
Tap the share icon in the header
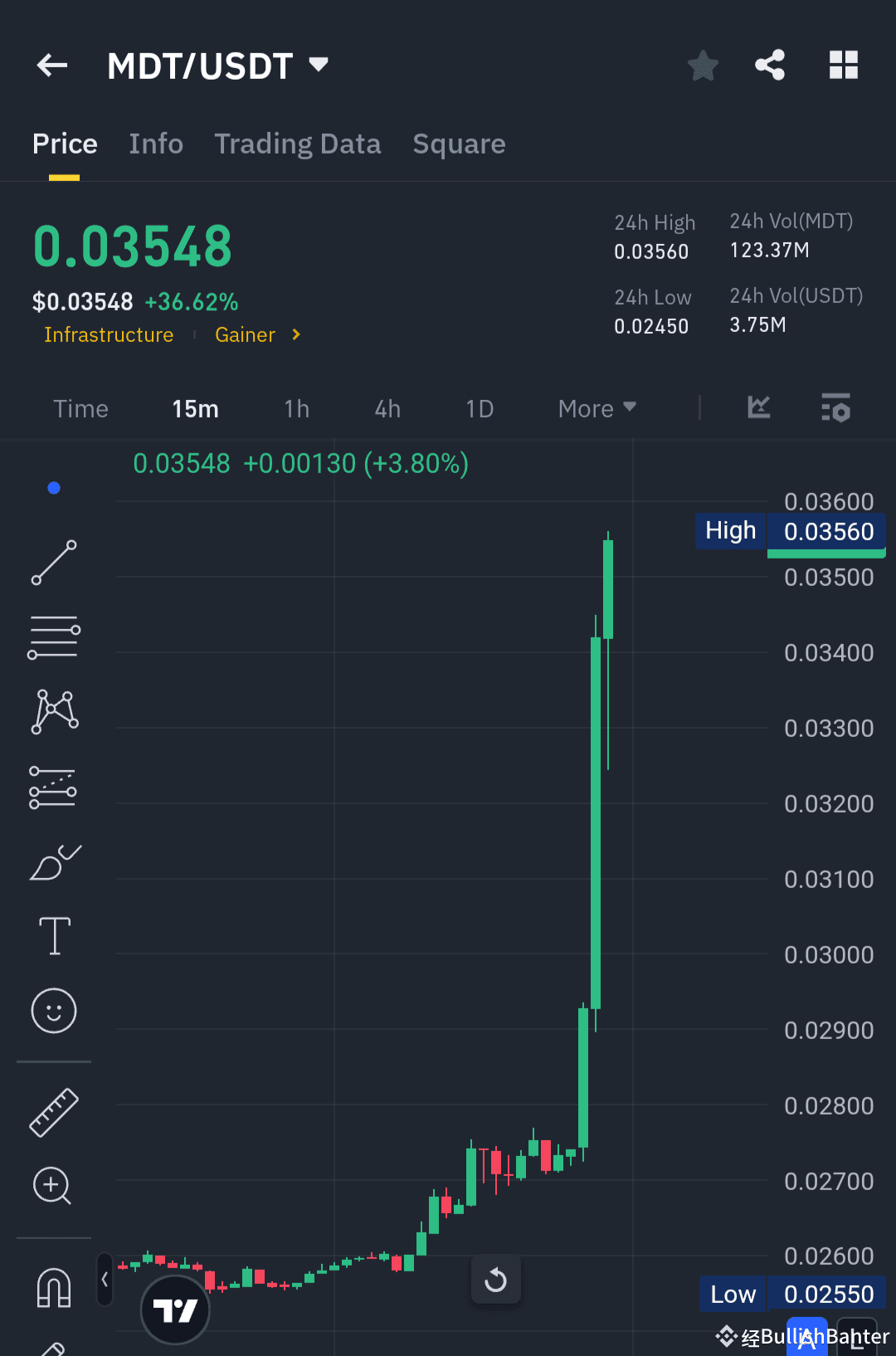point(769,65)
